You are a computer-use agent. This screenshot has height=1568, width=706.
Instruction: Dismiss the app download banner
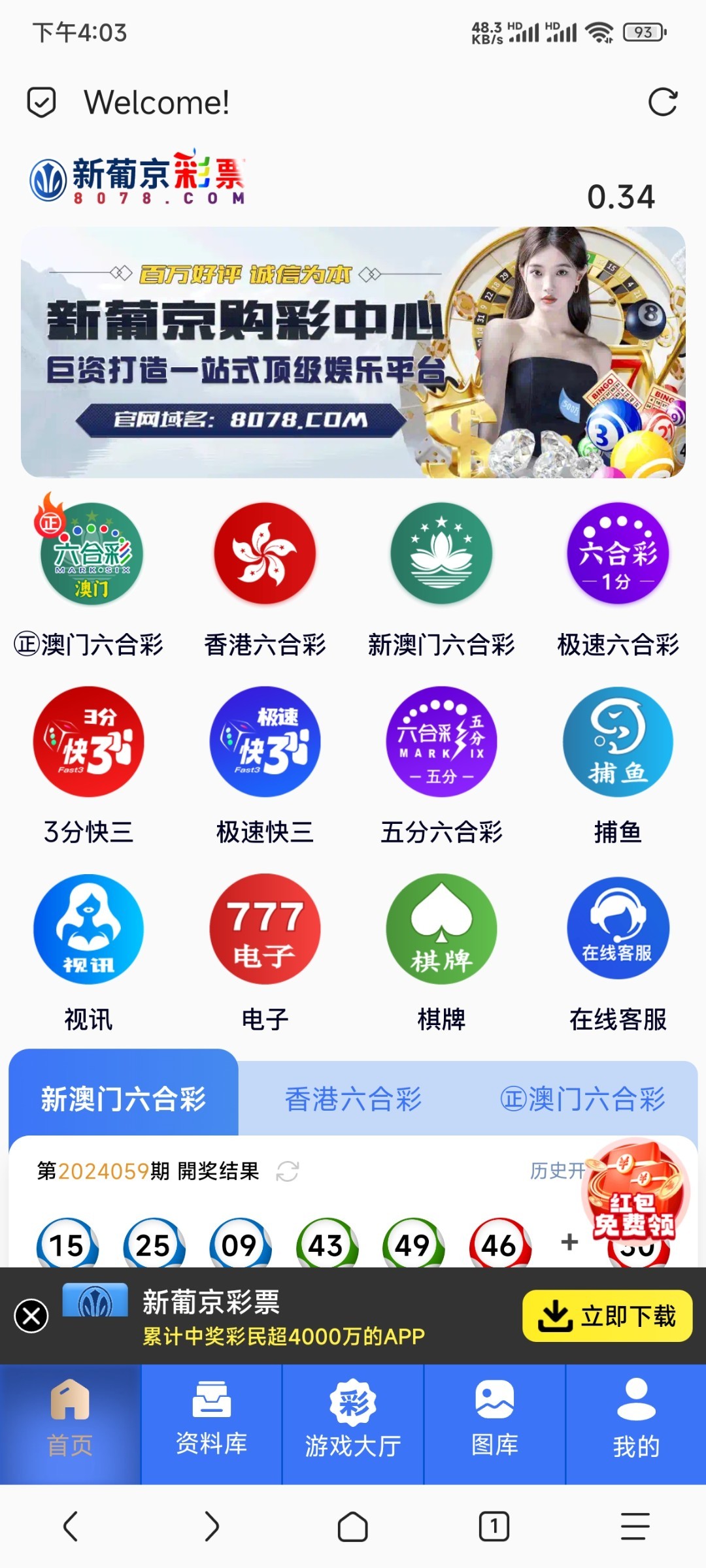[x=31, y=1316]
